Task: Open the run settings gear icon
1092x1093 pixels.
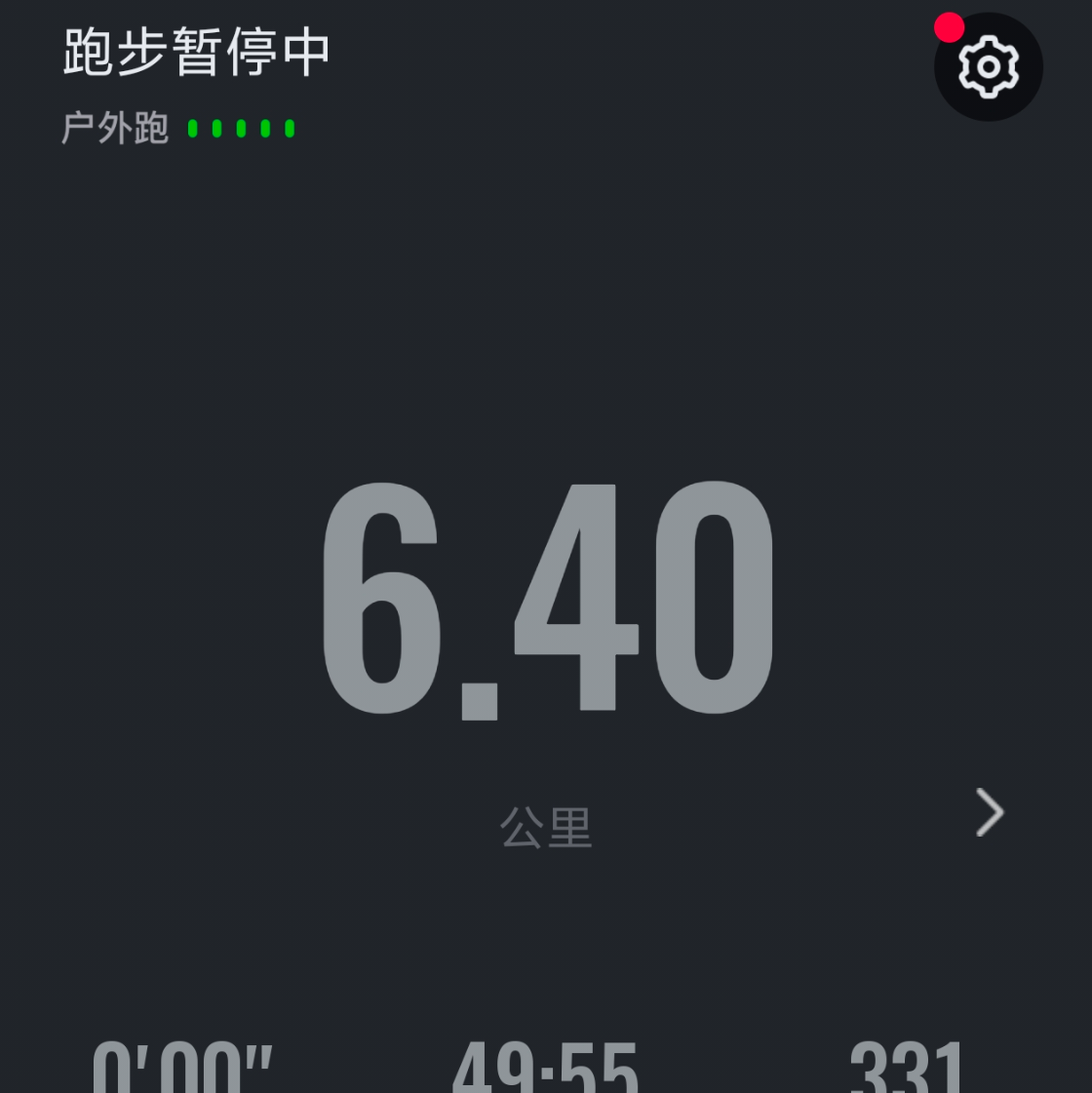Action: click(988, 67)
